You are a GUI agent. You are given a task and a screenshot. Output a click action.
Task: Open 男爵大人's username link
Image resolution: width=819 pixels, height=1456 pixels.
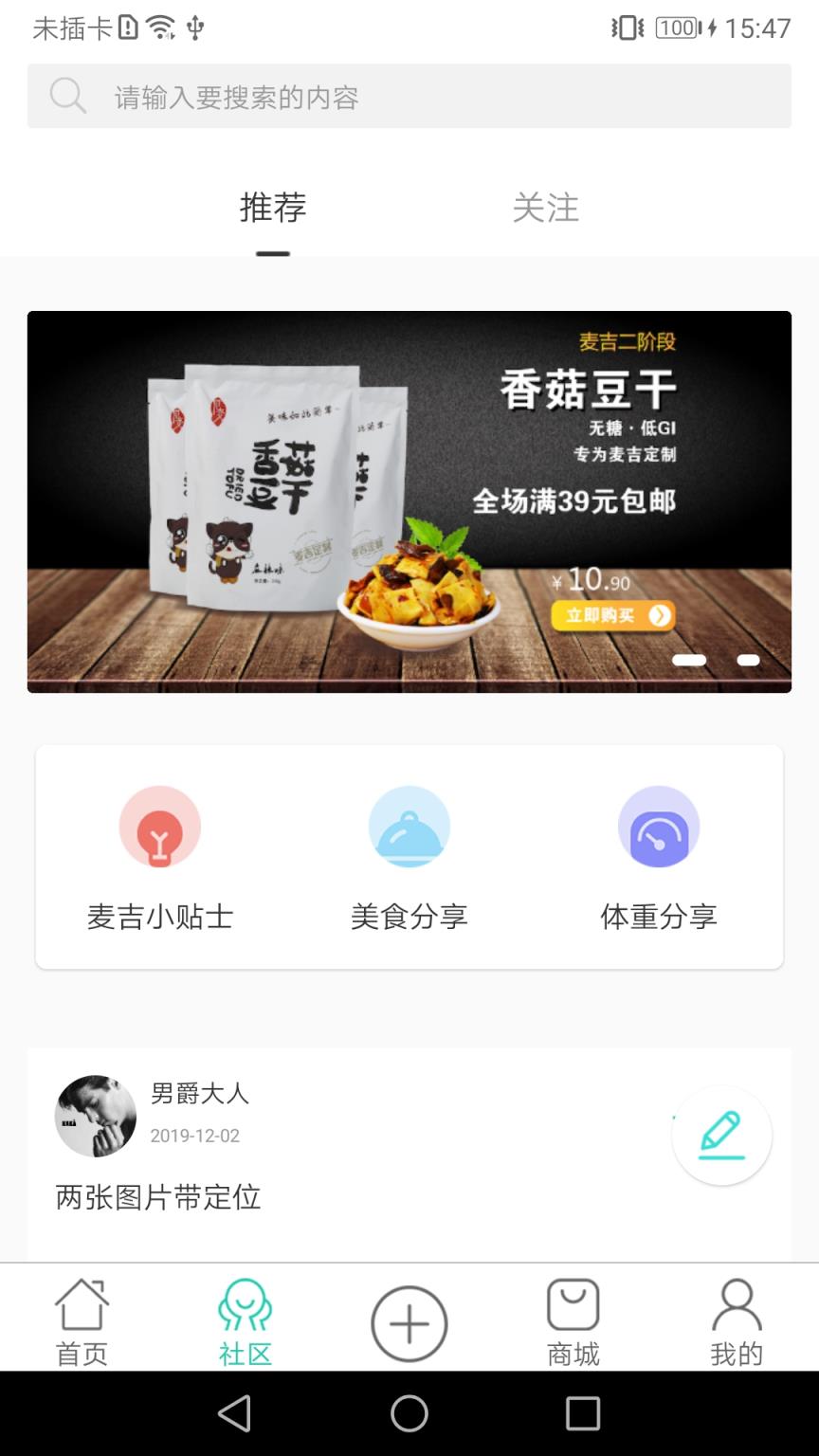198,1093
